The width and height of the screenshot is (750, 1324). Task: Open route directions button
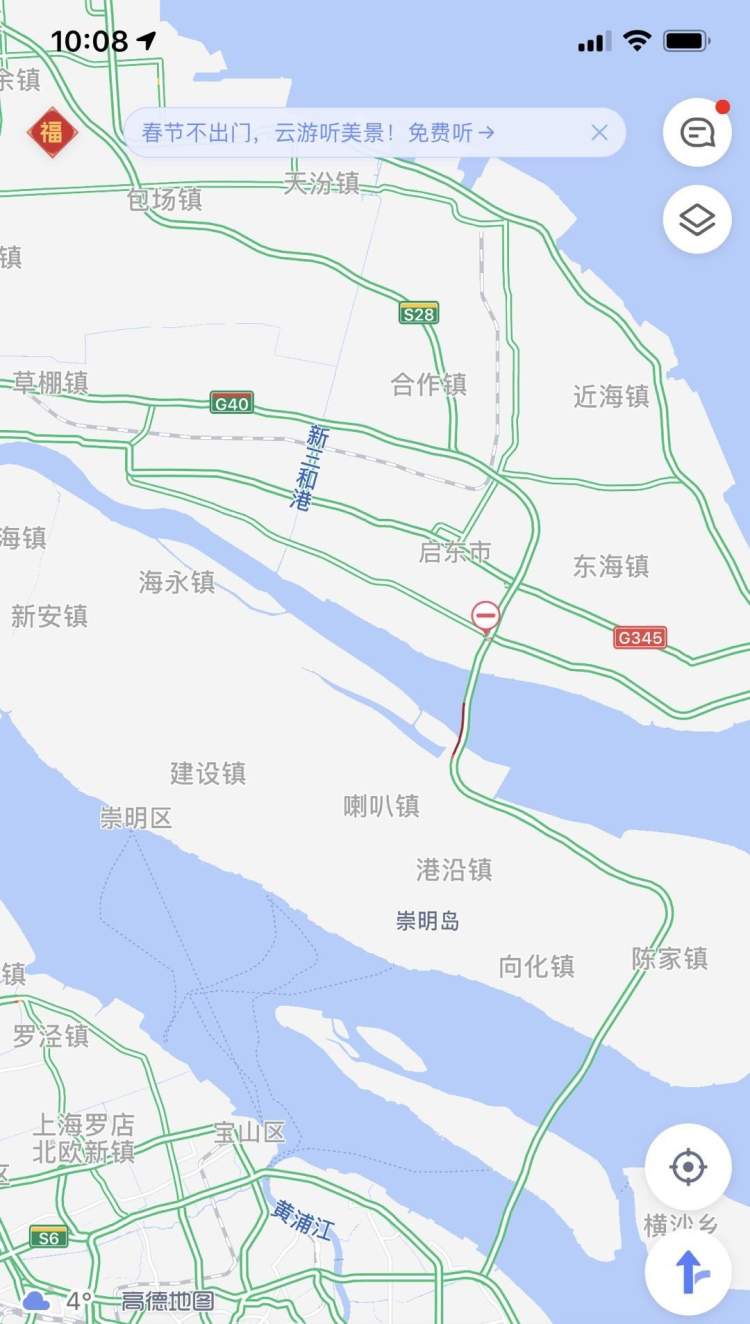(688, 1272)
